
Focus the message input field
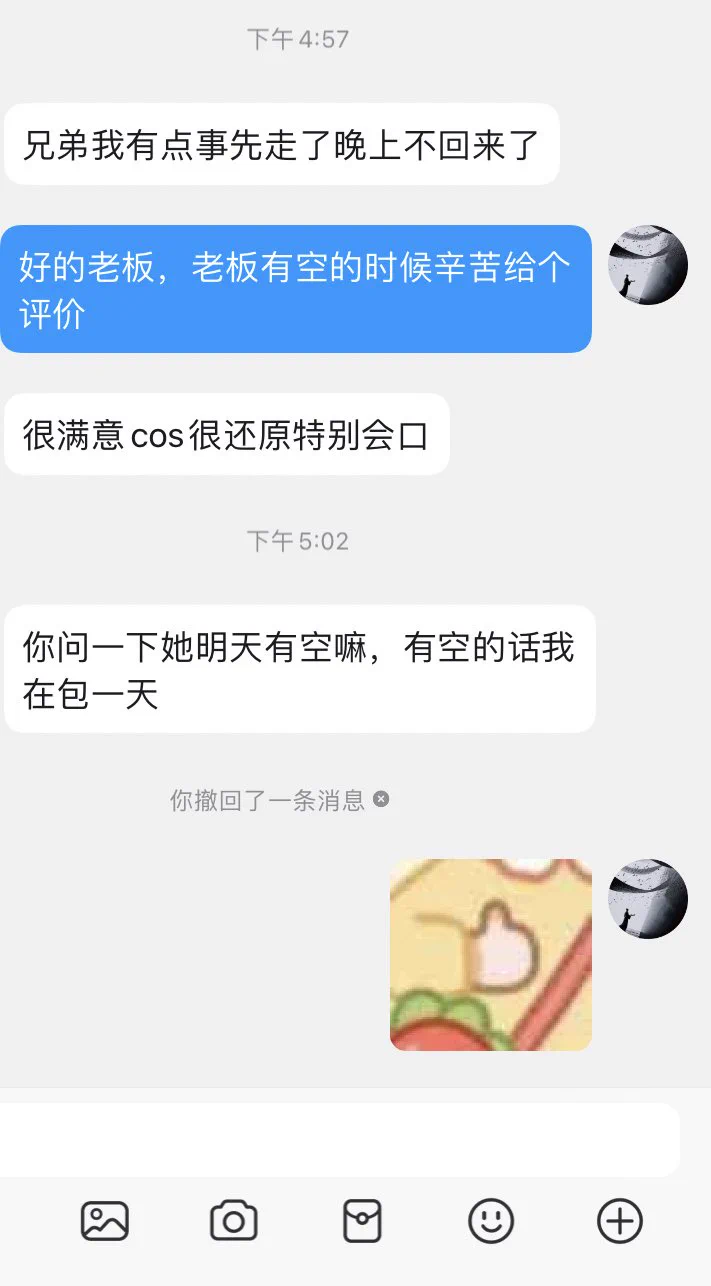pos(338,1141)
